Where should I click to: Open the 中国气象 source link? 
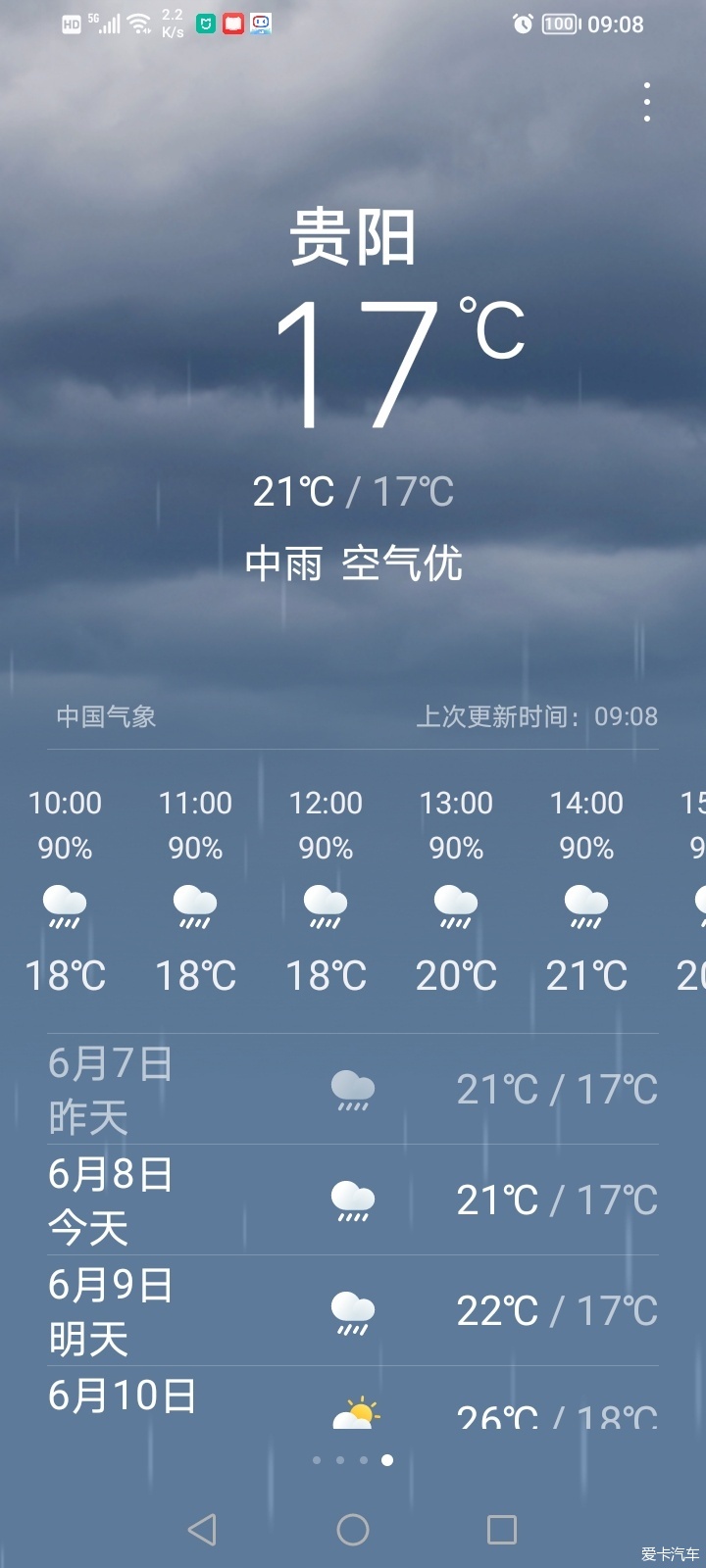click(x=106, y=716)
